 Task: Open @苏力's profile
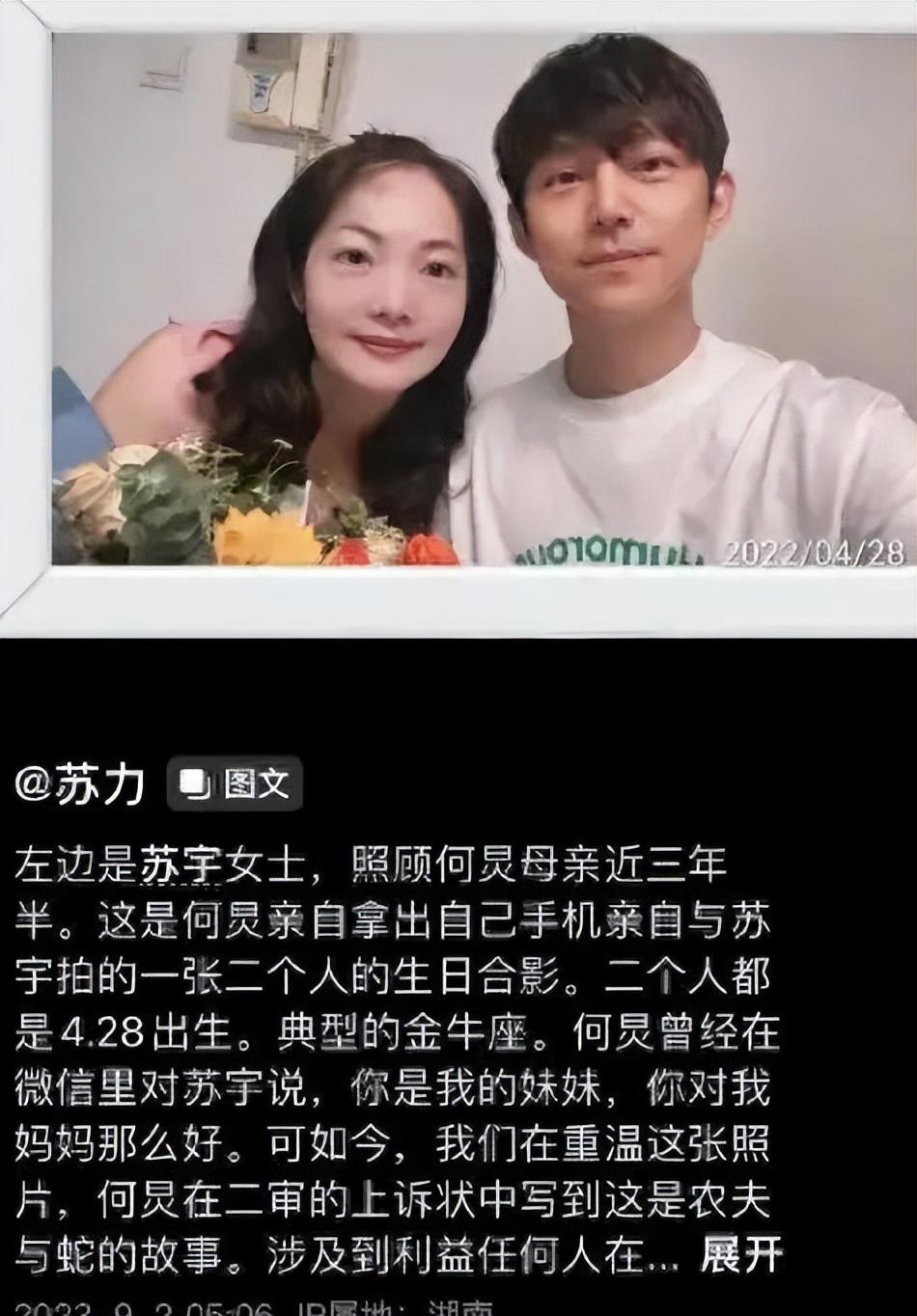(80, 784)
